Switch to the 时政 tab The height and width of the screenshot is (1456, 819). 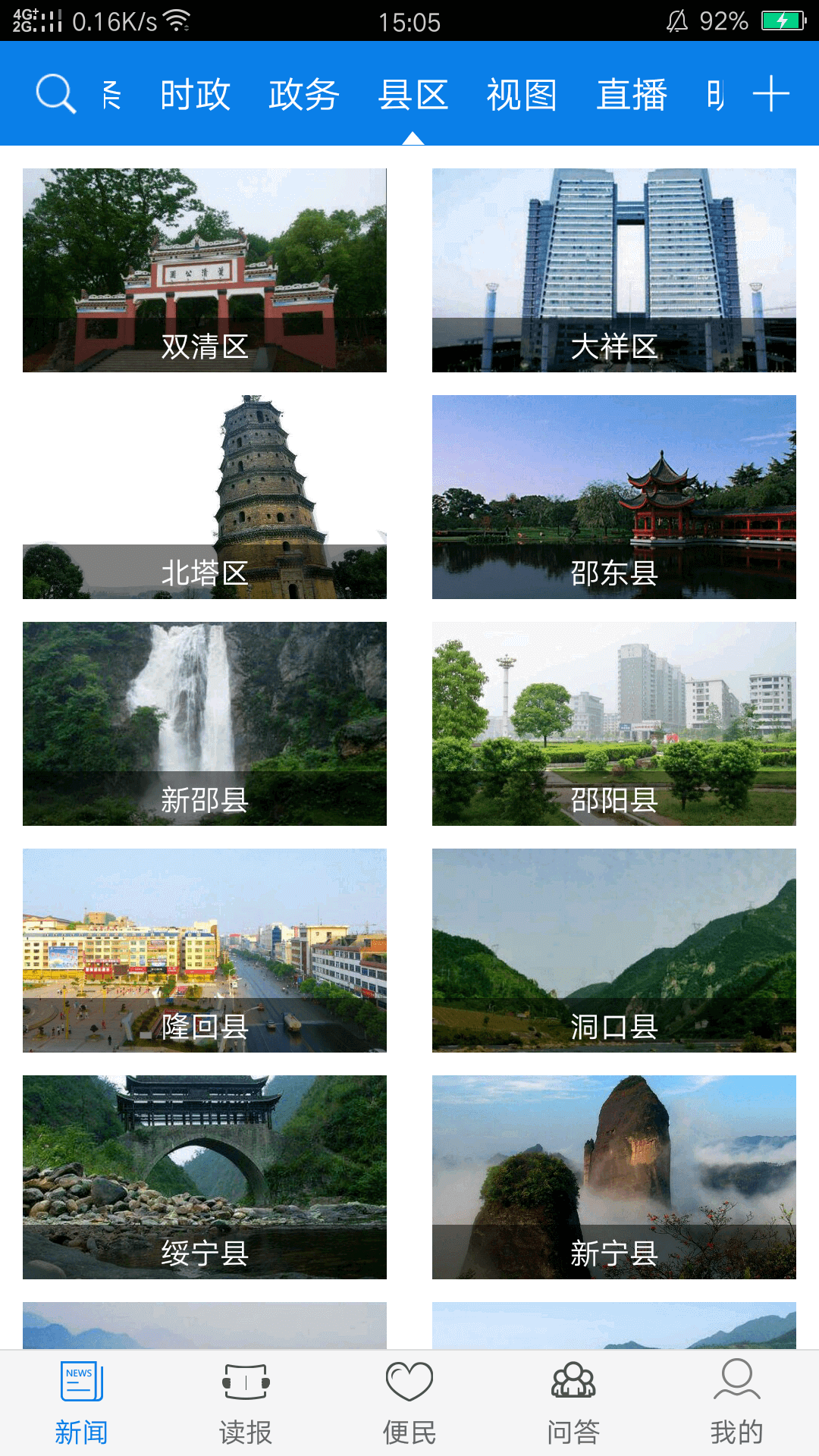tap(195, 95)
